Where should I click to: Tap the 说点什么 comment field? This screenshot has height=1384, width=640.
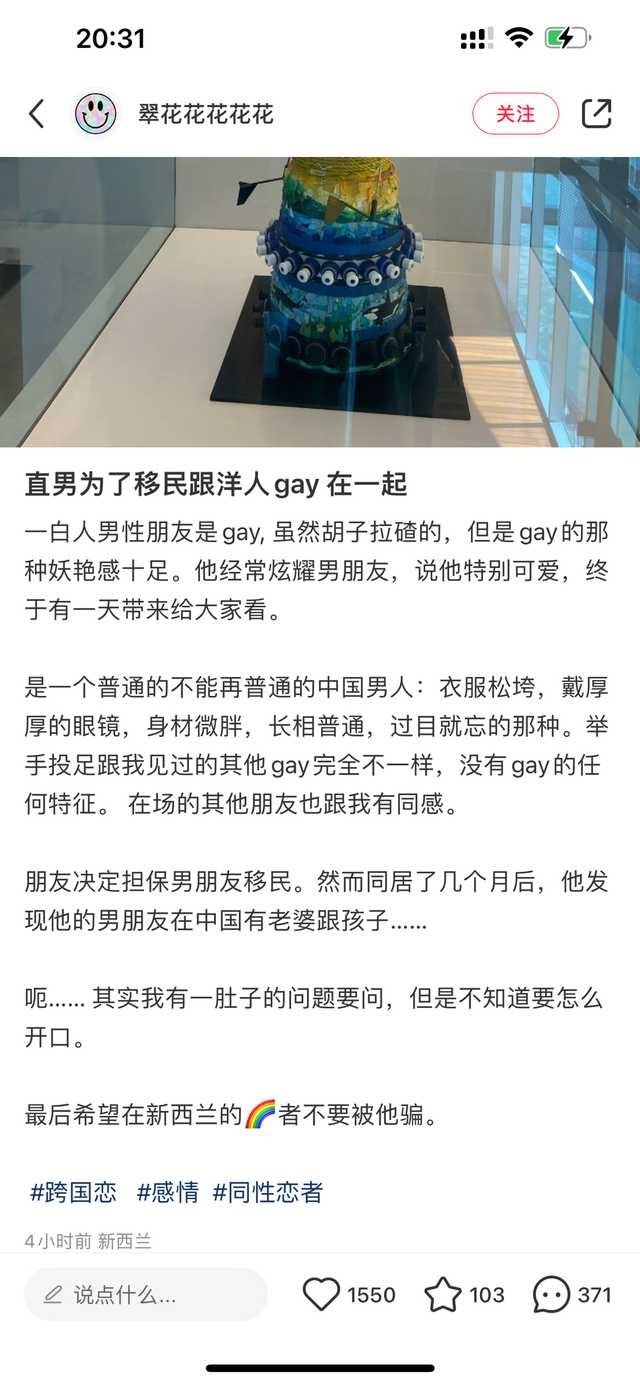pyautogui.click(x=145, y=1295)
